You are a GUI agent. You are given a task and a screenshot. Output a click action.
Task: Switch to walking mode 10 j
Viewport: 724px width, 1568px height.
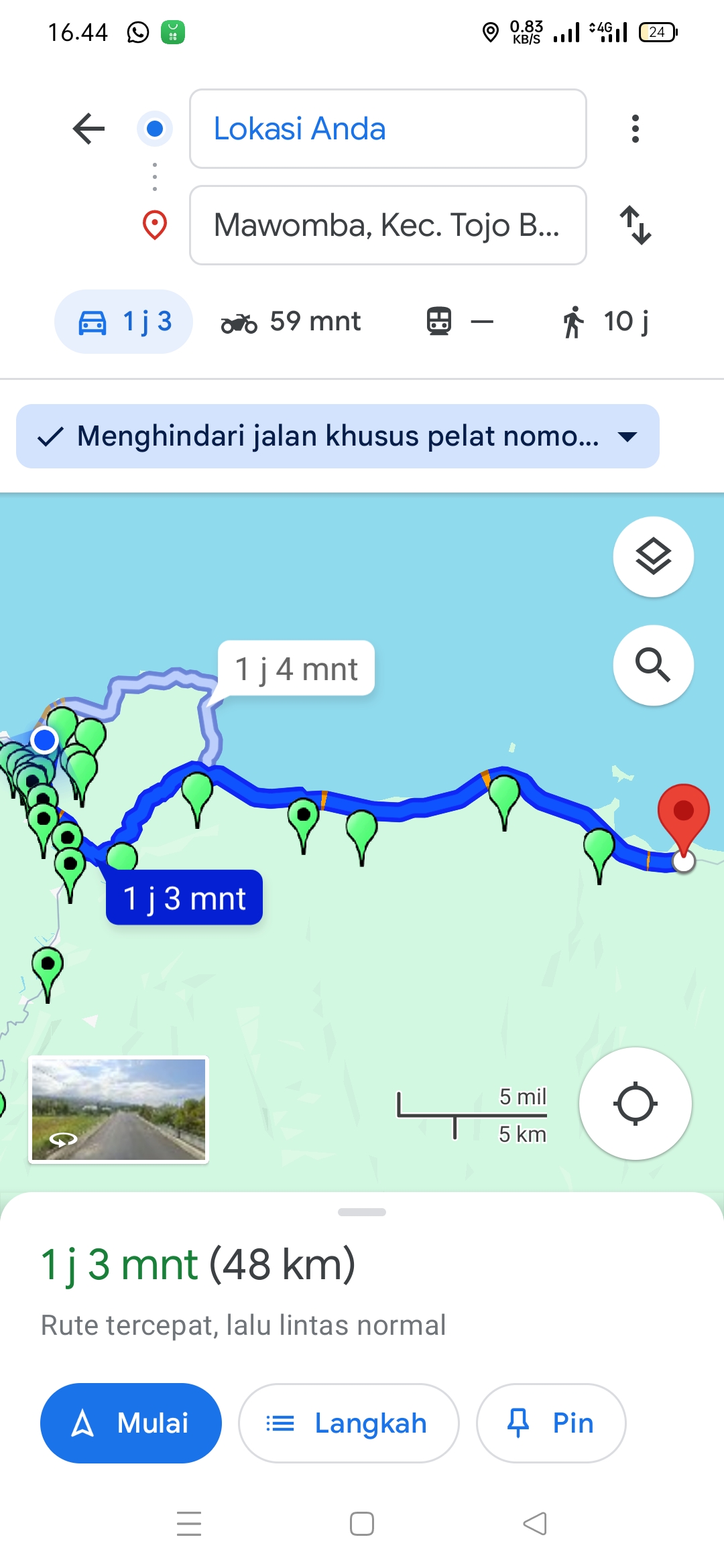click(x=605, y=322)
